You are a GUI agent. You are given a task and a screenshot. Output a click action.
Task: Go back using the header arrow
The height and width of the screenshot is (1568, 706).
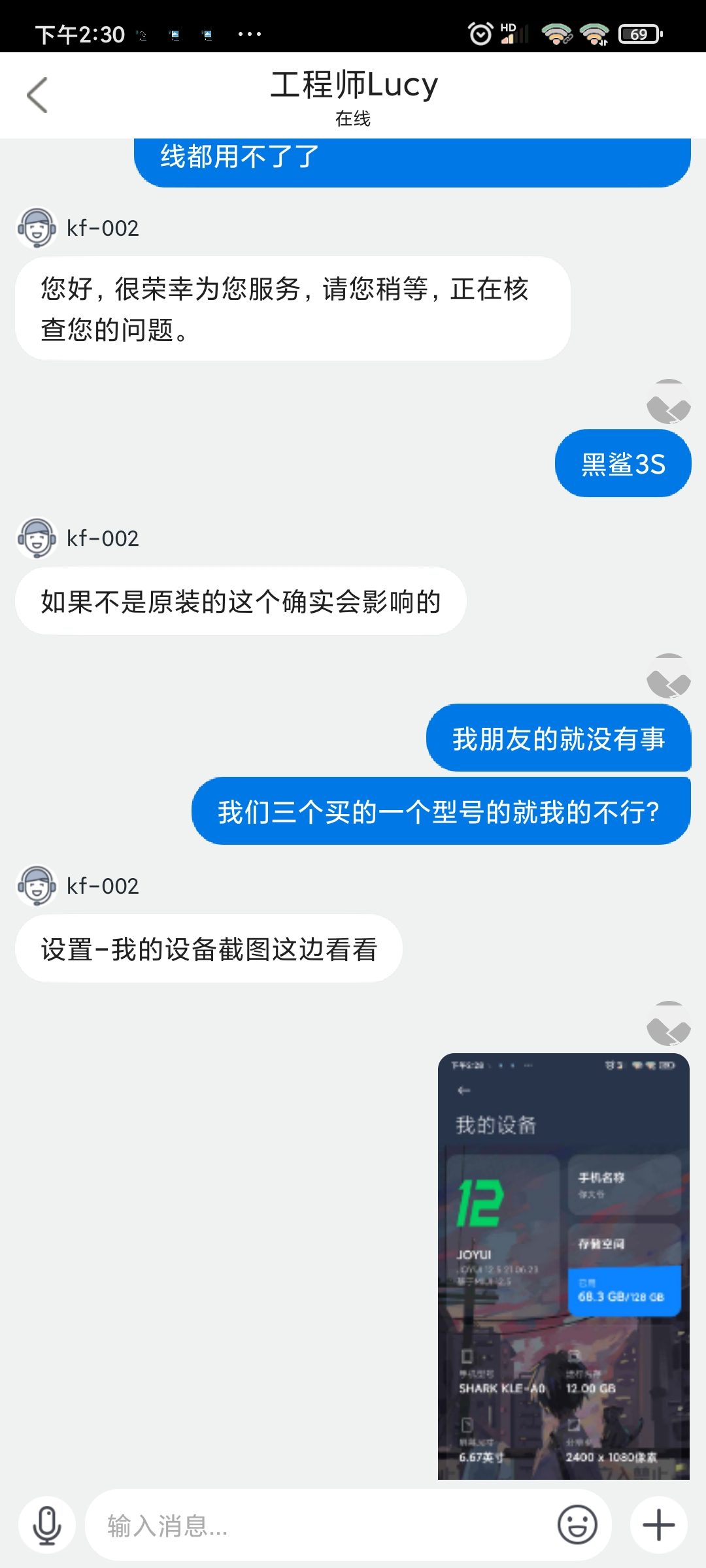coord(37,95)
